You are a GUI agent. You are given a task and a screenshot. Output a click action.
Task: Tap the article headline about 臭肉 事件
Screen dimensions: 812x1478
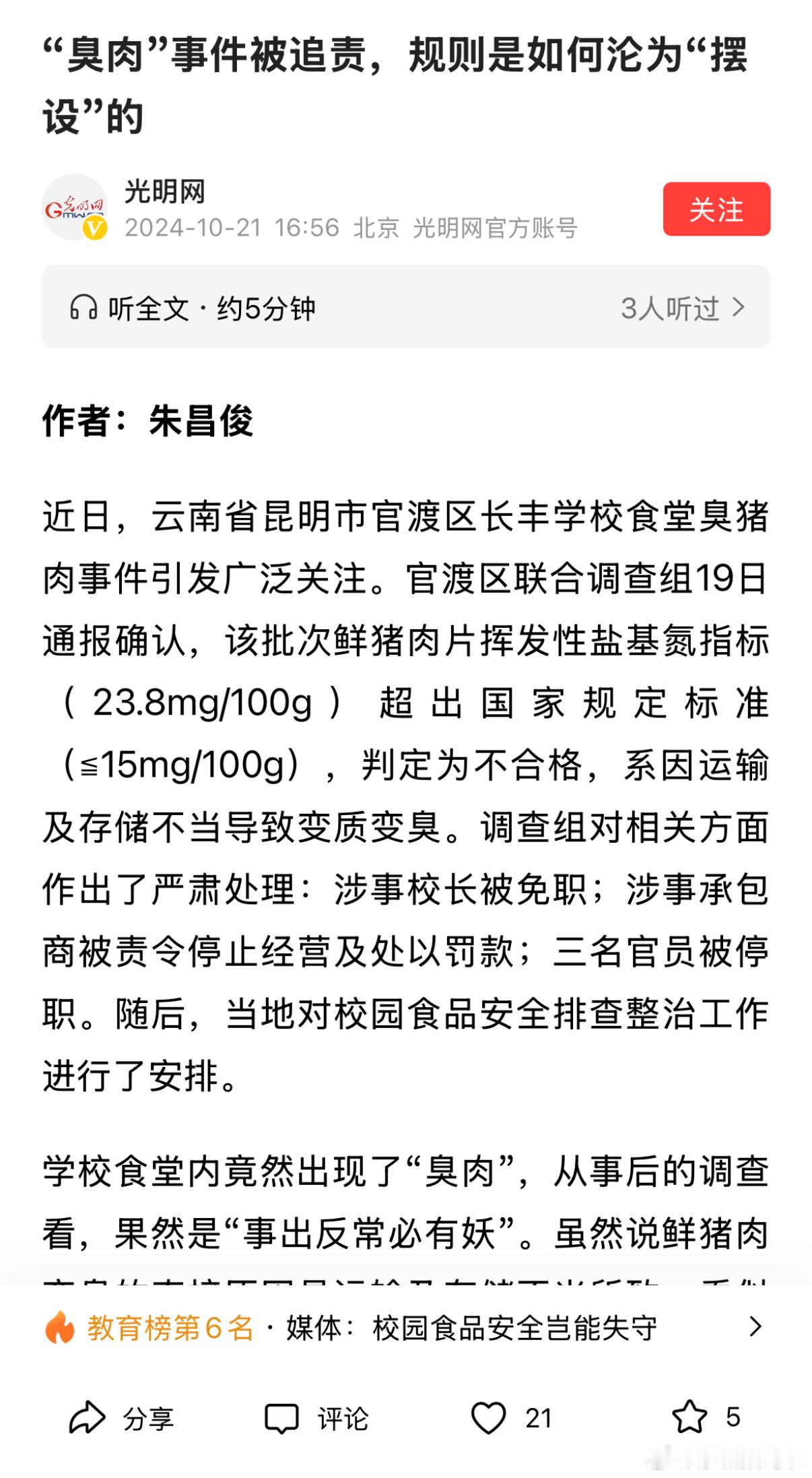point(404,84)
